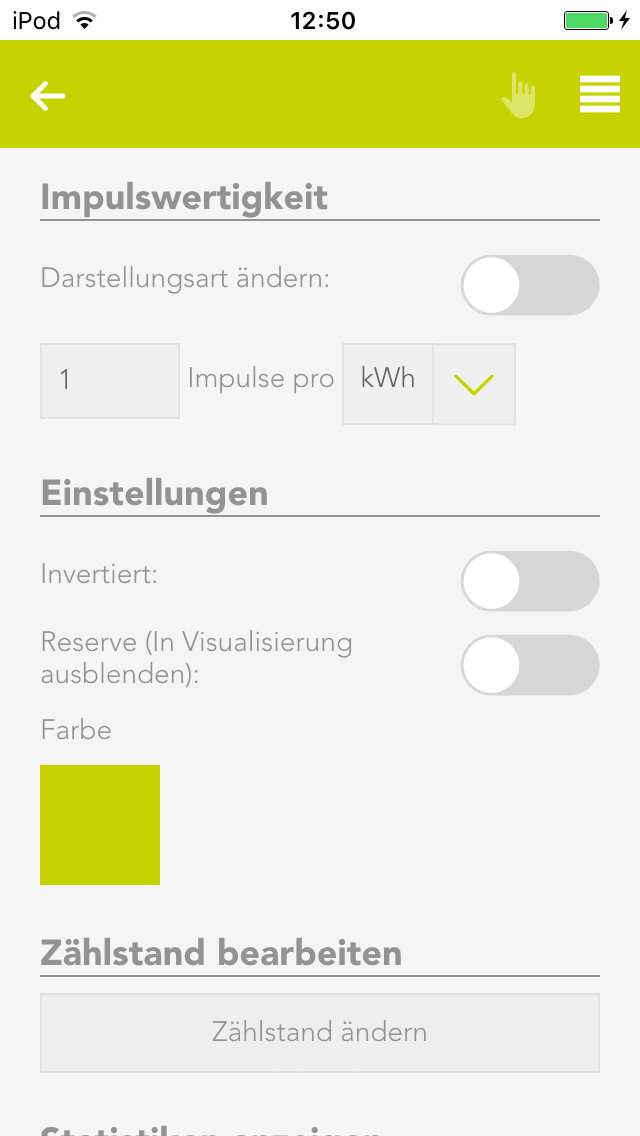The width and height of the screenshot is (640, 1136).
Task: Turn on the Reserve switch
Action: (529, 665)
